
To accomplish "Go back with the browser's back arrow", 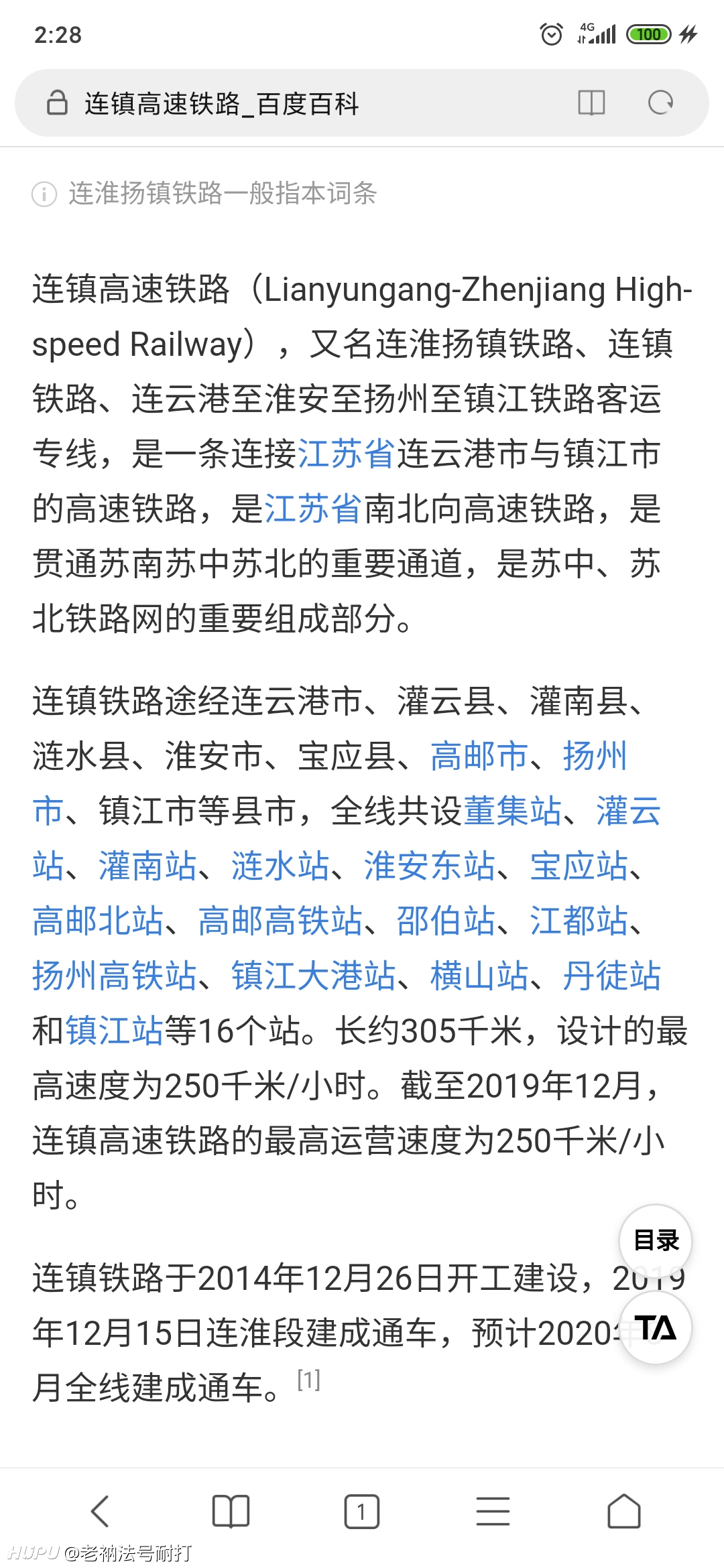I will pyautogui.click(x=100, y=1512).
